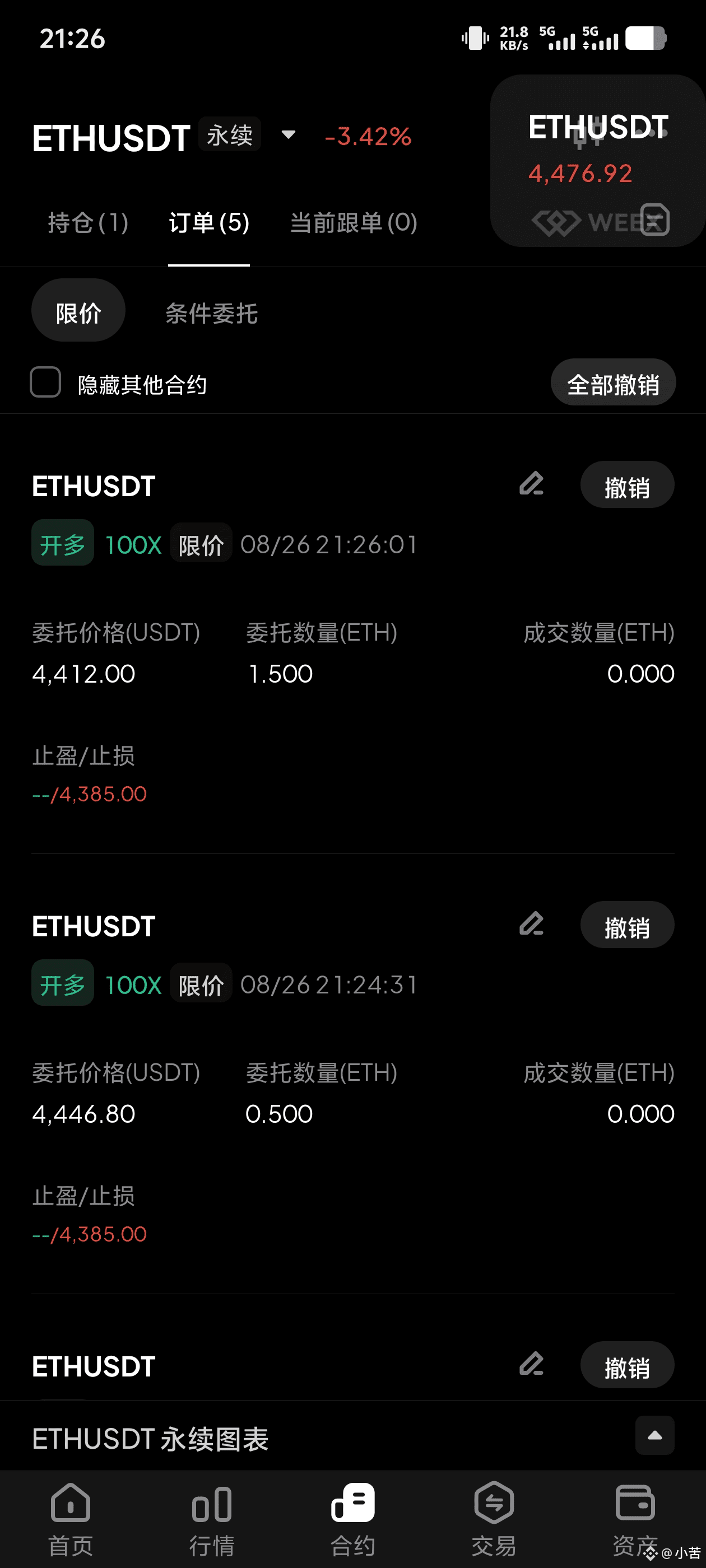This screenshot has height=1568, width=706.
Task: Cancel all orders with 全部撤销
Action: click(x=613, y=382)
